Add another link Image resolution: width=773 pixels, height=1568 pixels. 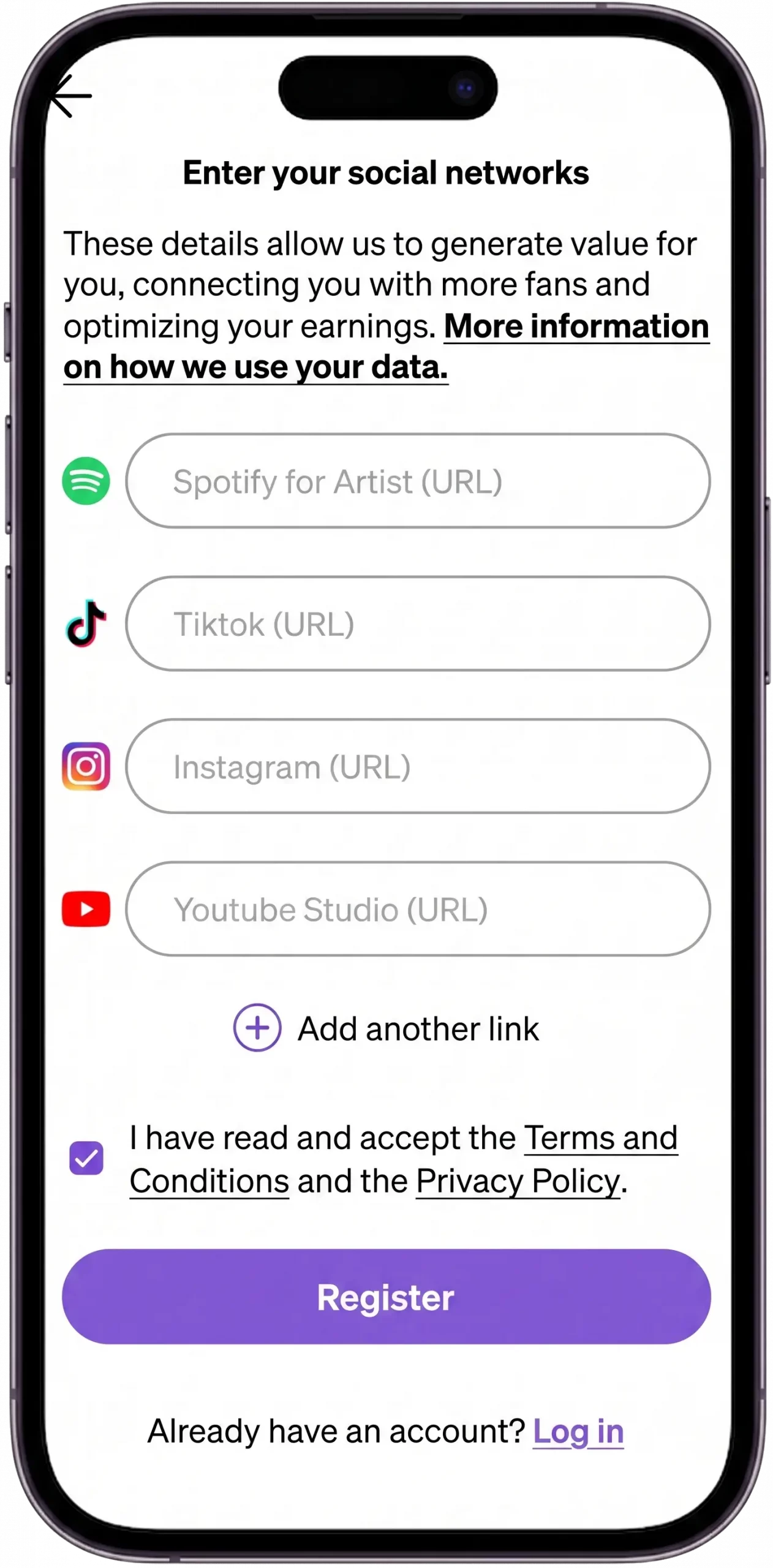click(x=386, y=1028)
